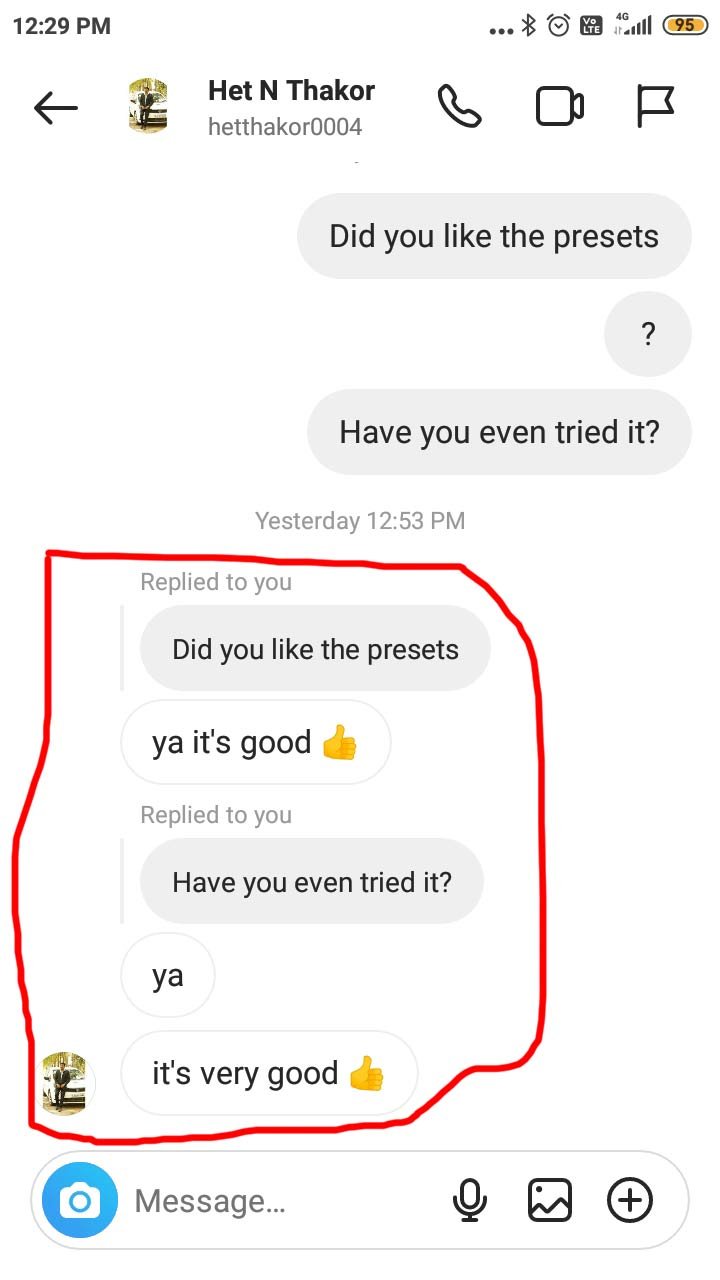Open Het N Thakor's profile from header
This screenshot has width=720, height=1280.
290,107
